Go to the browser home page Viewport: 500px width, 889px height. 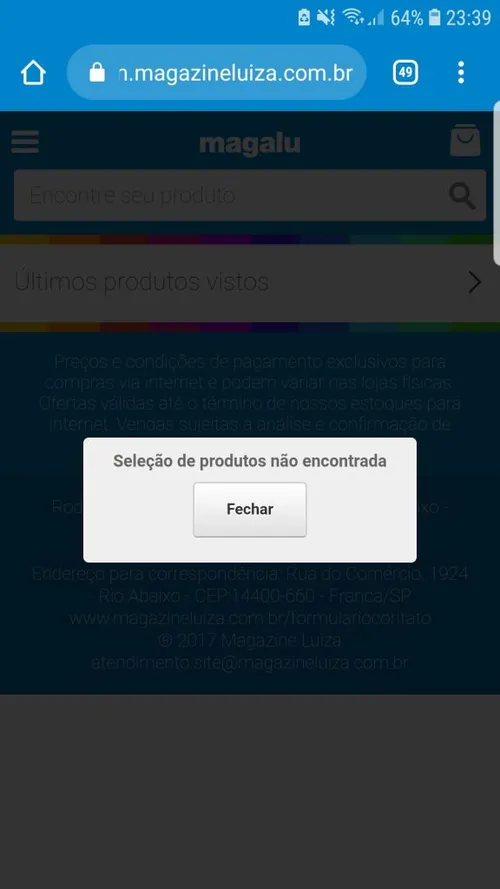[33, 73]
